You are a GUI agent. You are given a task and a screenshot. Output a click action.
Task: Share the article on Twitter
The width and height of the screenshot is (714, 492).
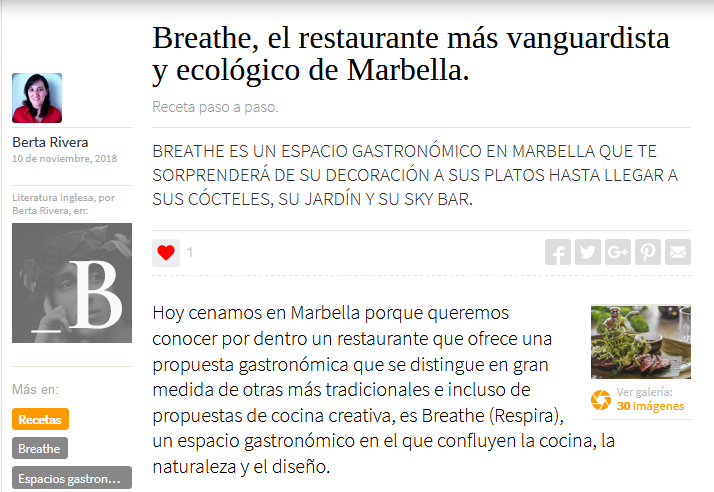(x=588, y=253)
